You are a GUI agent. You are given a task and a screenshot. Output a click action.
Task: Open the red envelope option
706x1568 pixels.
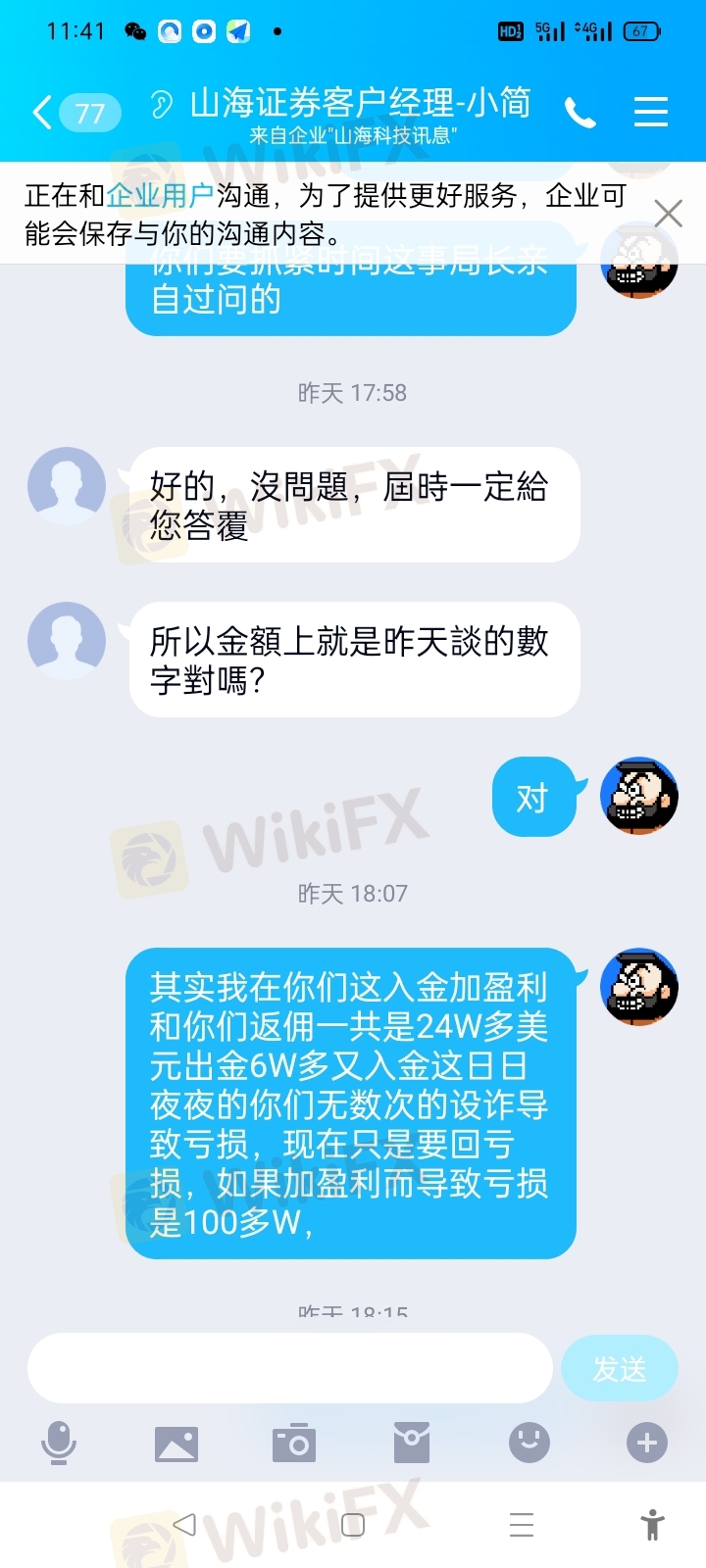412,1443
